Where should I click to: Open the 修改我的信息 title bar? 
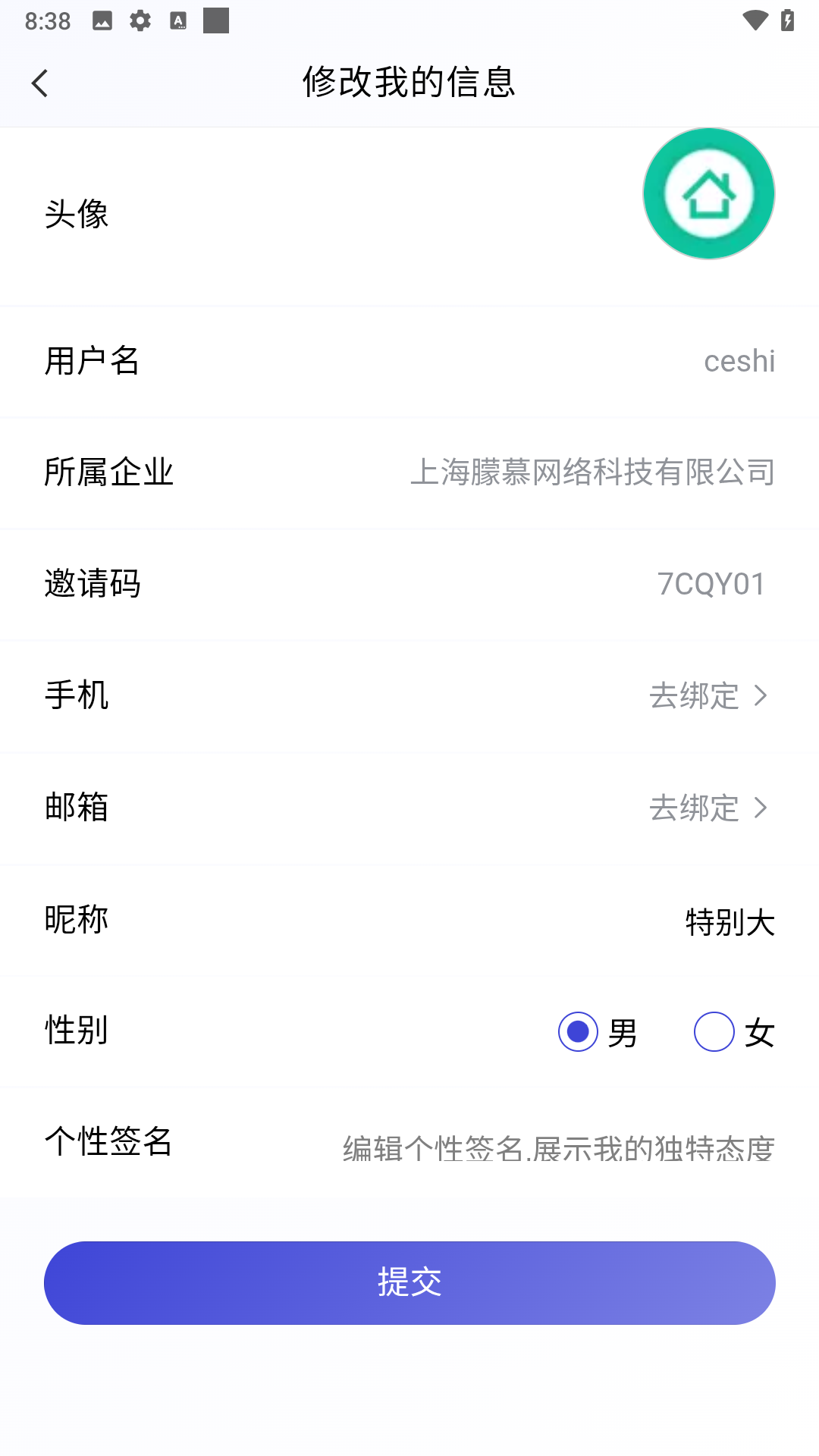tap(409, 83)
